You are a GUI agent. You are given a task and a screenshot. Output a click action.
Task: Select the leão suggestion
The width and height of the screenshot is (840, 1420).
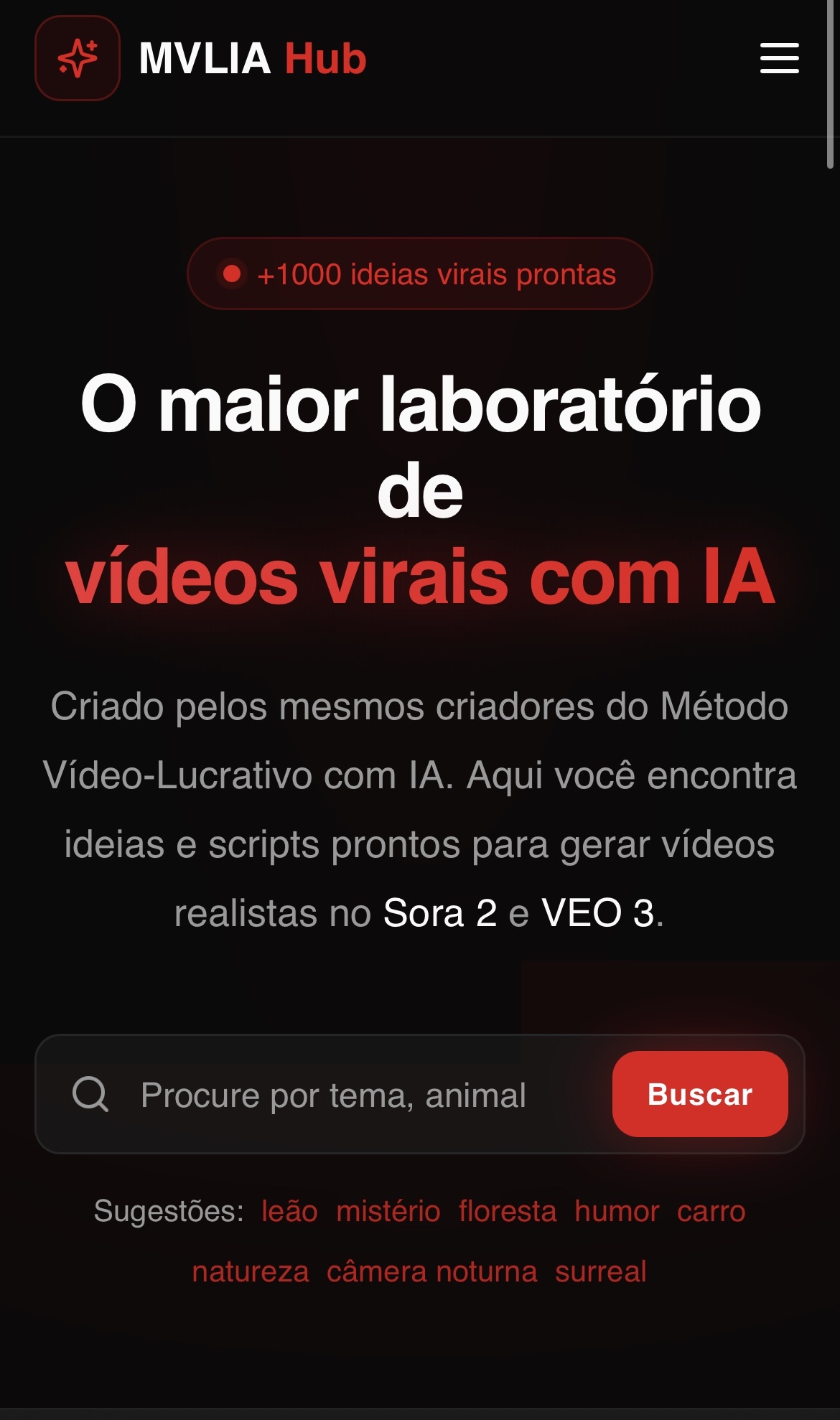(289, 1211)
